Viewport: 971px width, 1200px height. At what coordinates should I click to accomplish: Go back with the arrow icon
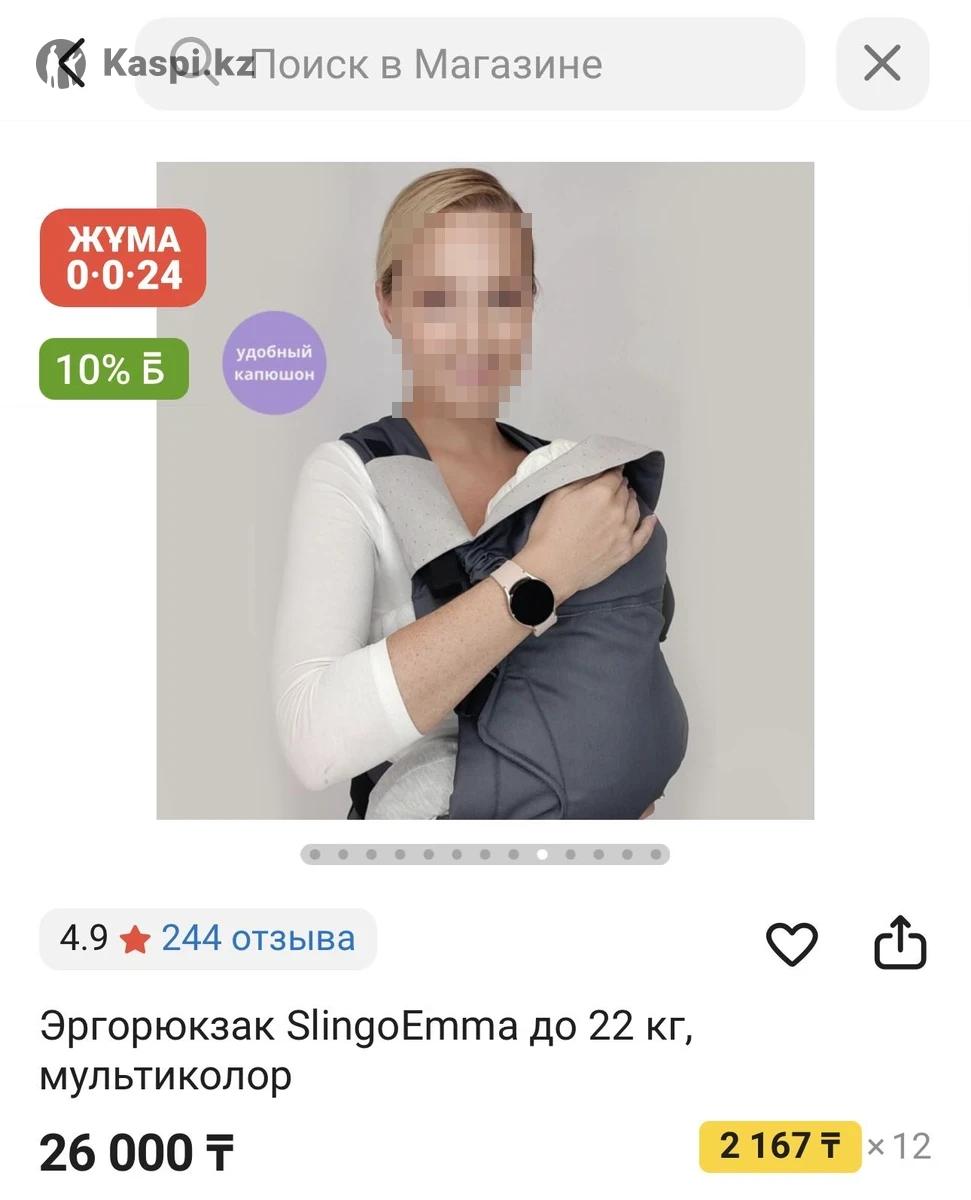pyautogui.click(x=68, y=64)
